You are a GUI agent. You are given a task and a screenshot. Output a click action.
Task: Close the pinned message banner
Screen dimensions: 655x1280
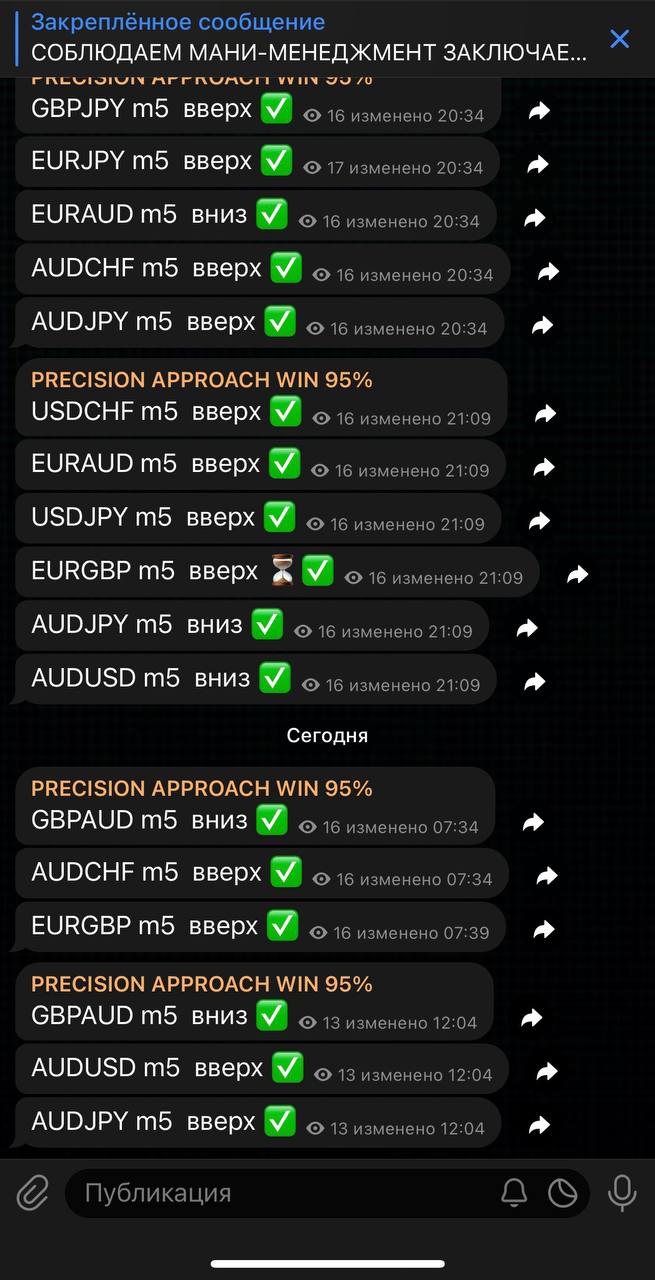click(620, 39)
